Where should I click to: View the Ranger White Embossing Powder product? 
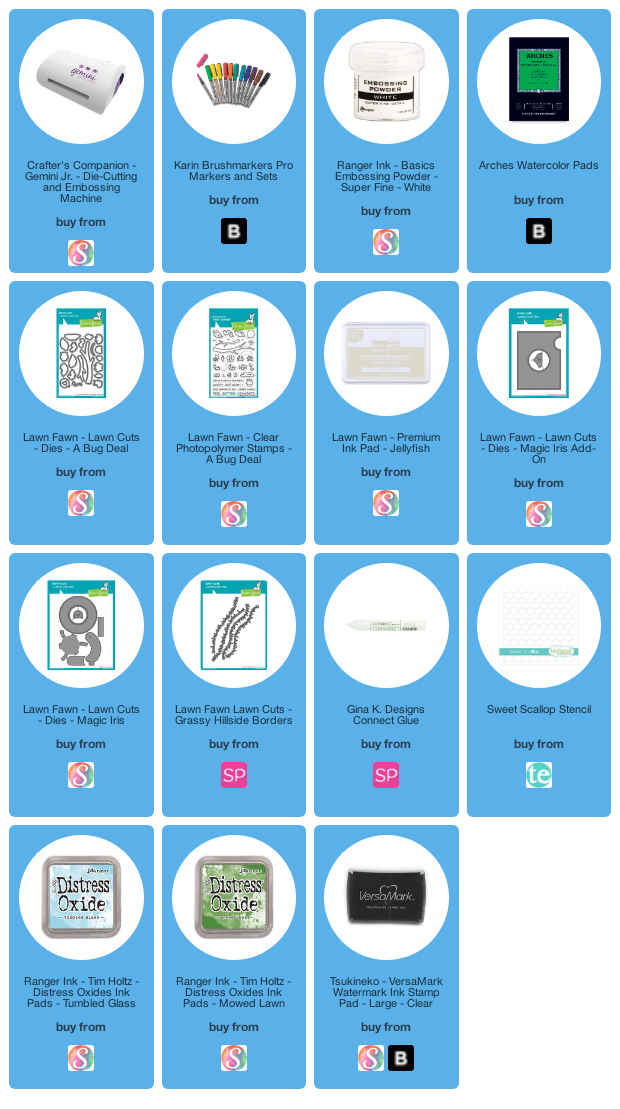[x=386, y=81]
